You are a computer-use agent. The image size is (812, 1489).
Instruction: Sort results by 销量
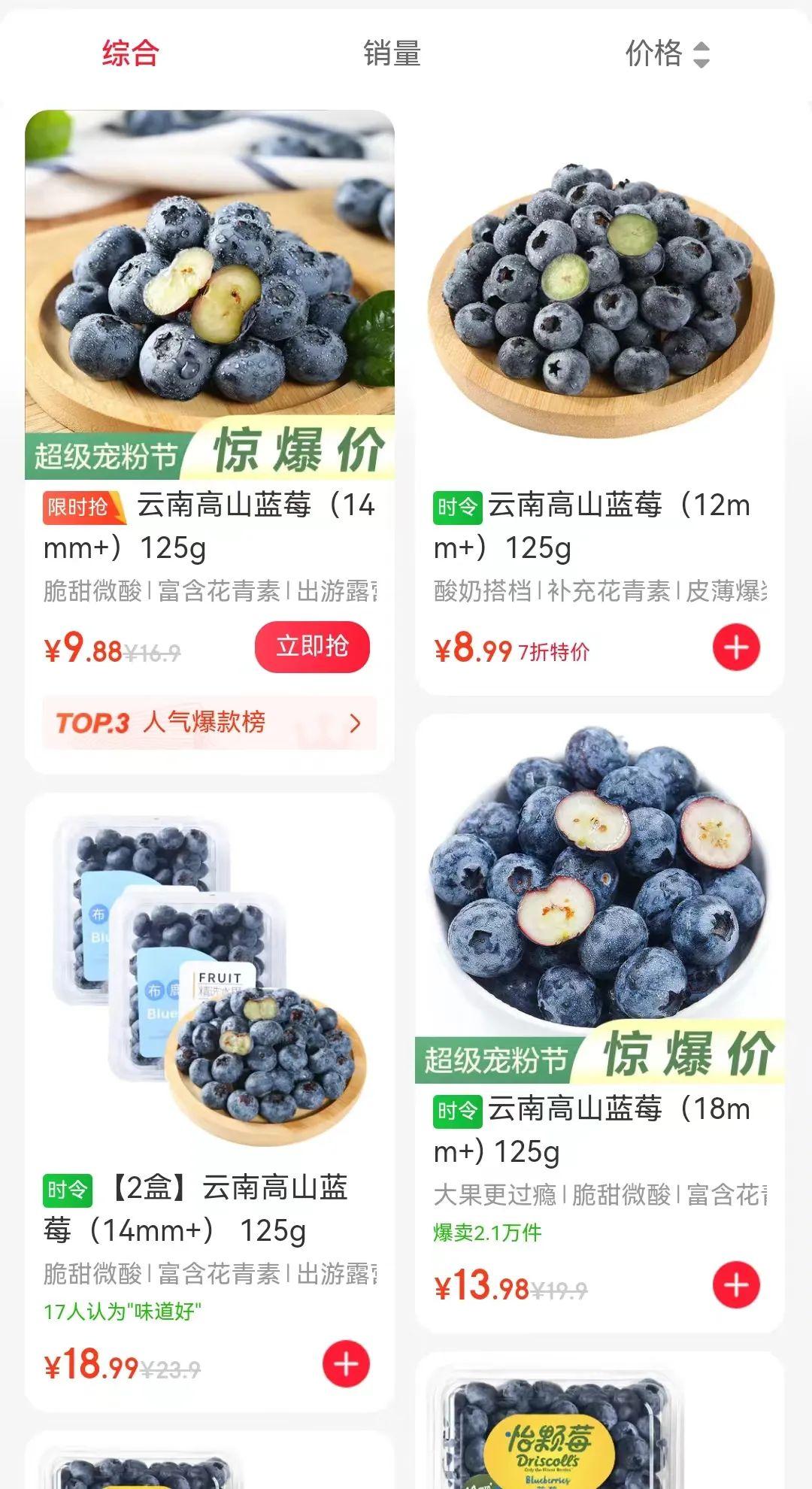(x=392, y=53)
